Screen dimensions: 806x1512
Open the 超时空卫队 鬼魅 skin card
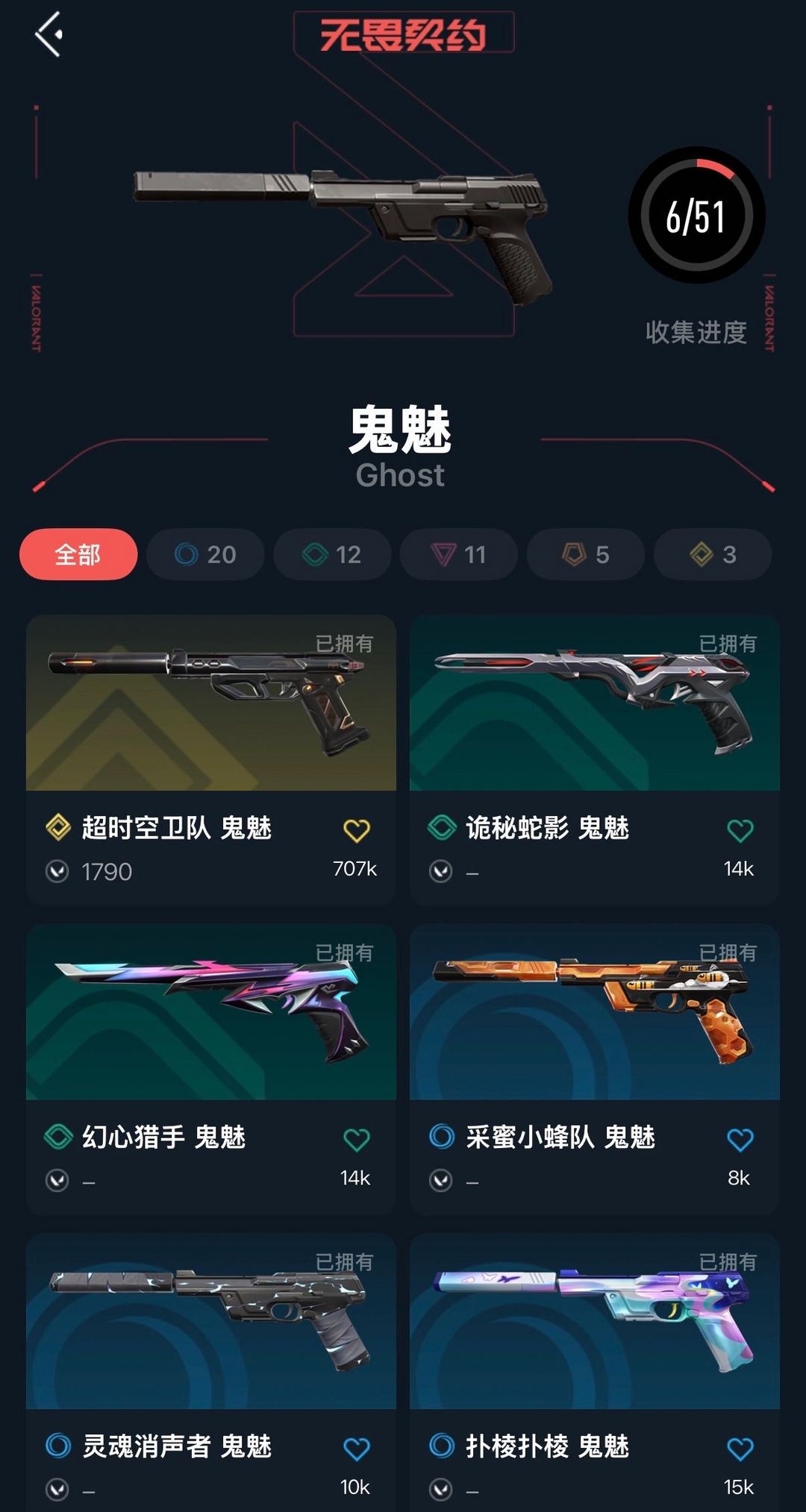211,760
